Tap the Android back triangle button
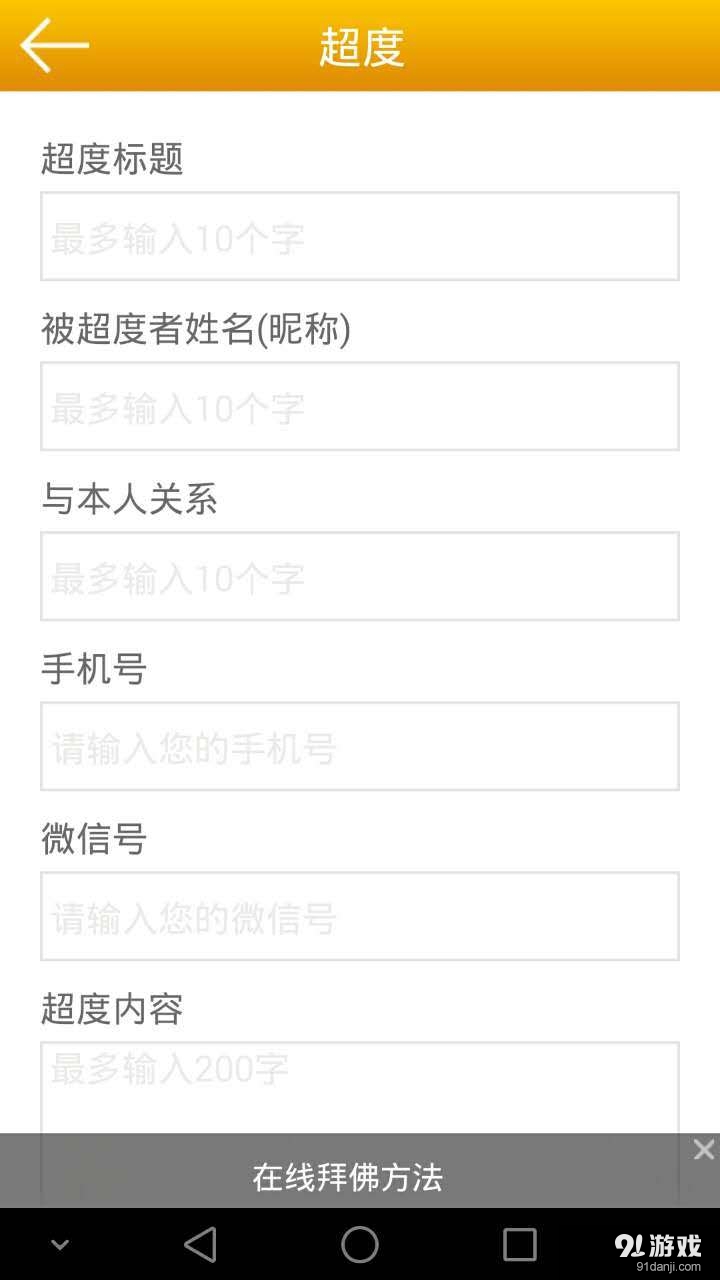The width and height of the screenshot is (720, 1280). [x=200, y=1244]
